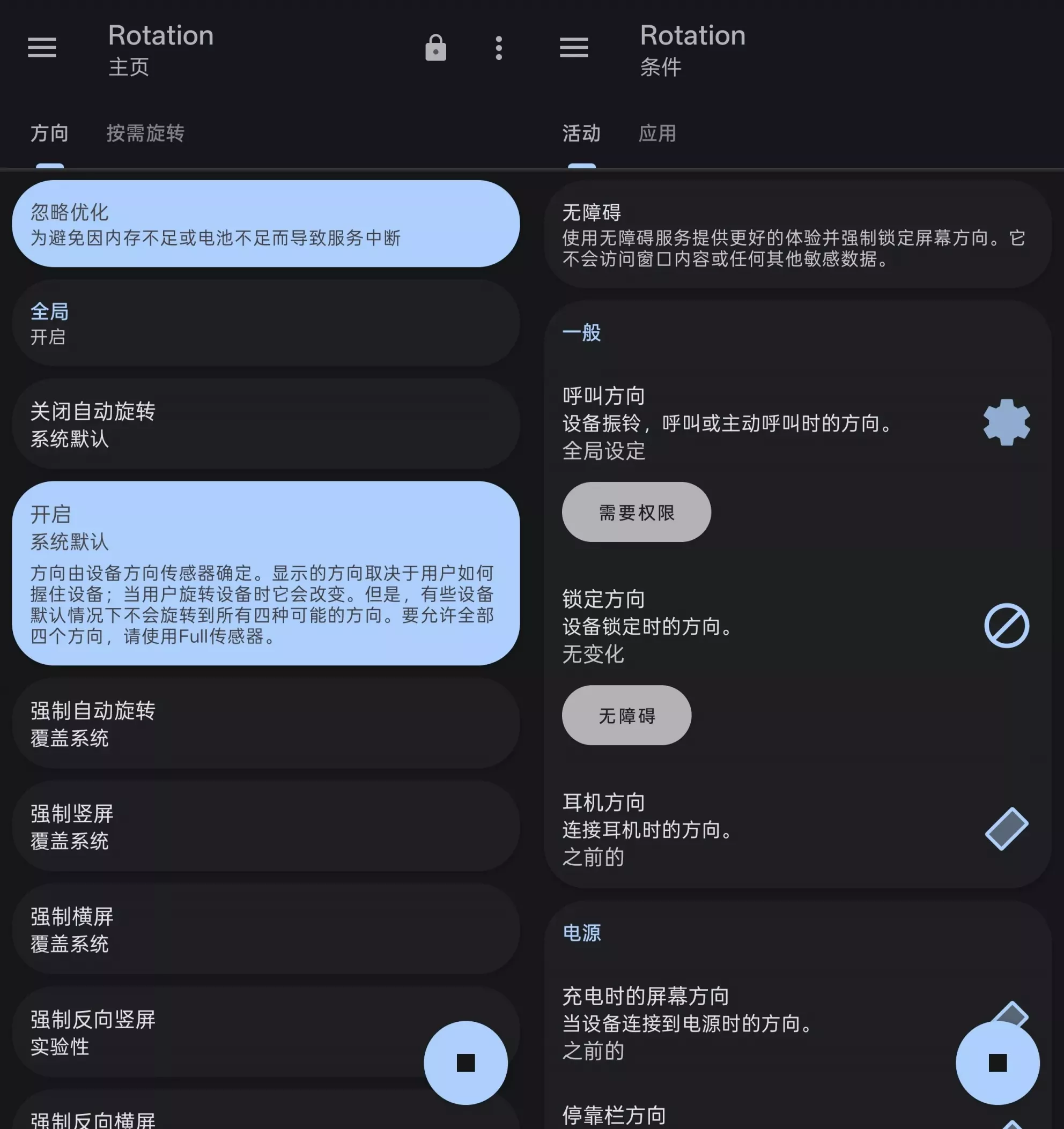Select 强制竖屏 orientation

tap(266, 826)
